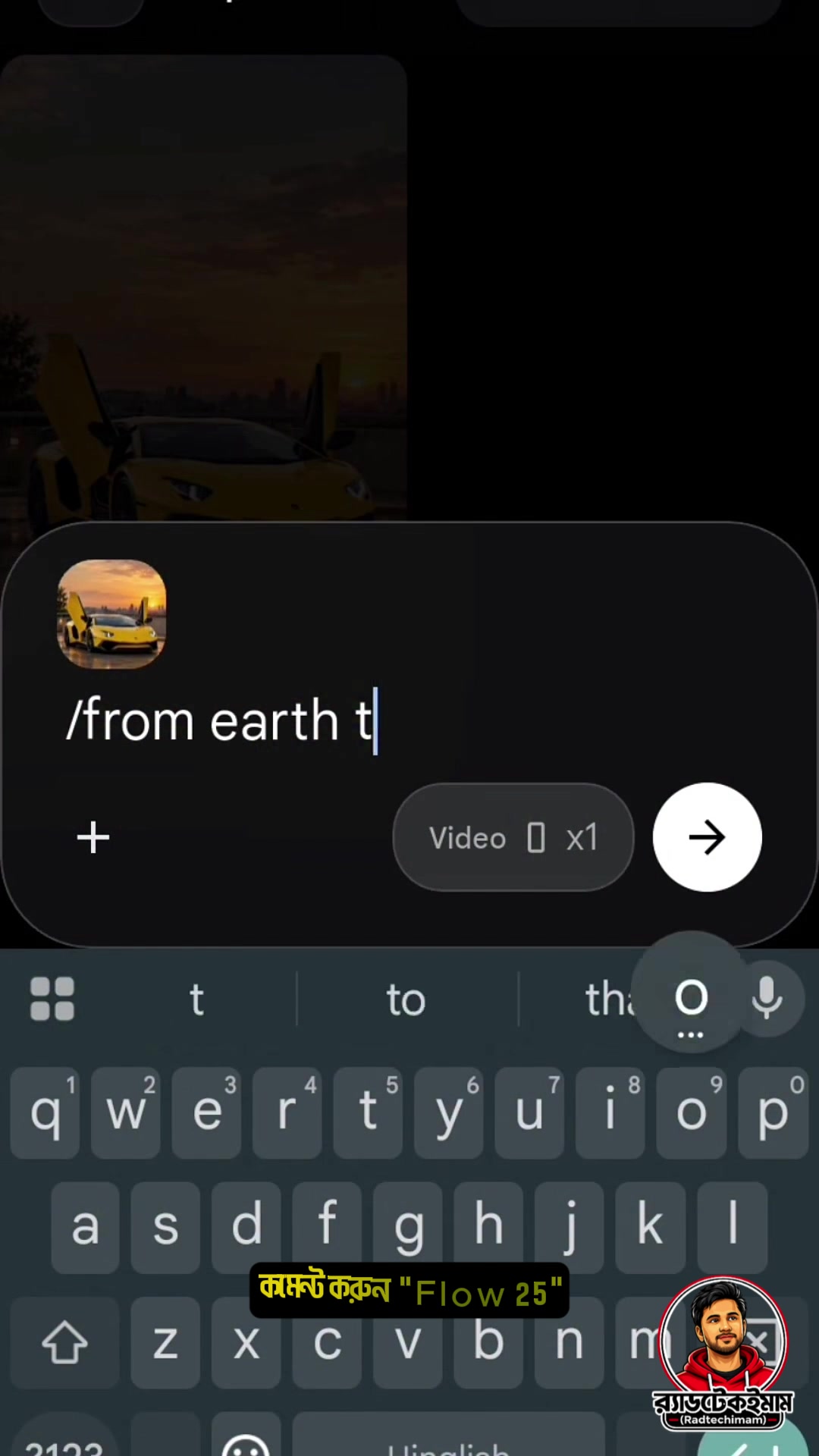Open the attached yellow car thumbnail
This screenshot has height=1456, width=819.
pyautogui.click(x=111, y=614)
